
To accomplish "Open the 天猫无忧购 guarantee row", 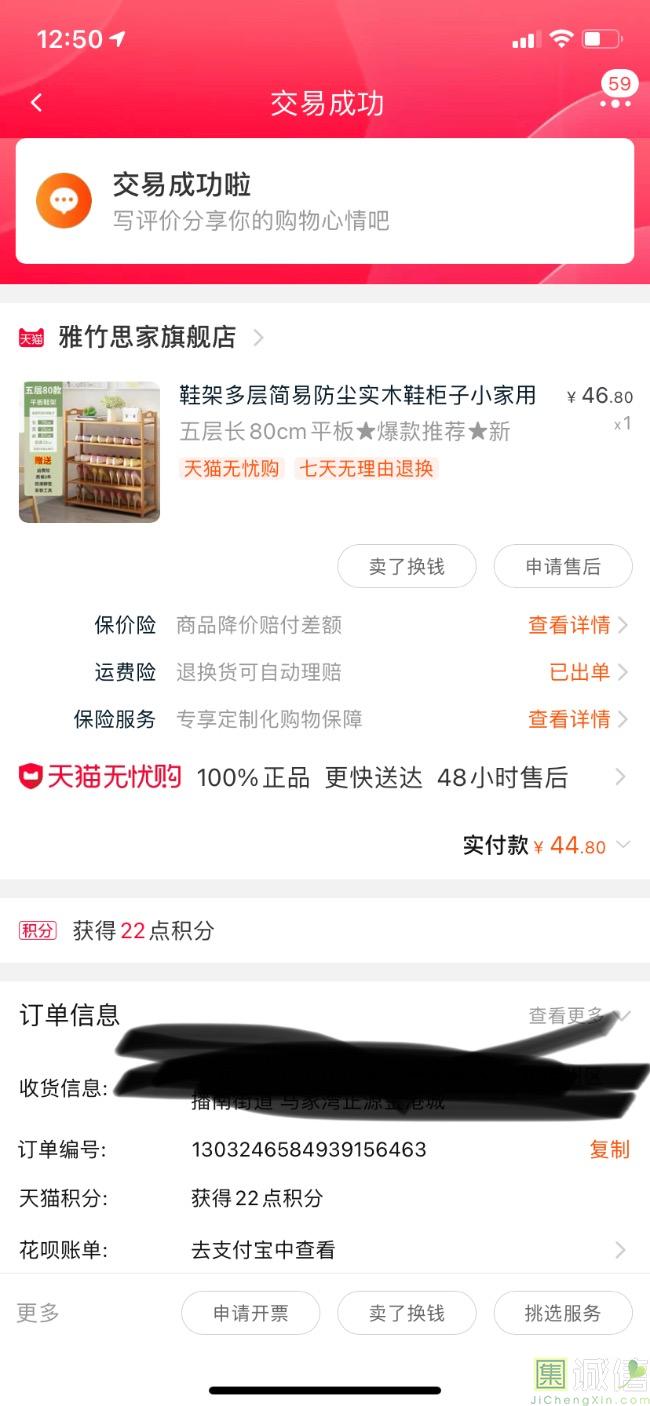I will (x=324, y=777).
